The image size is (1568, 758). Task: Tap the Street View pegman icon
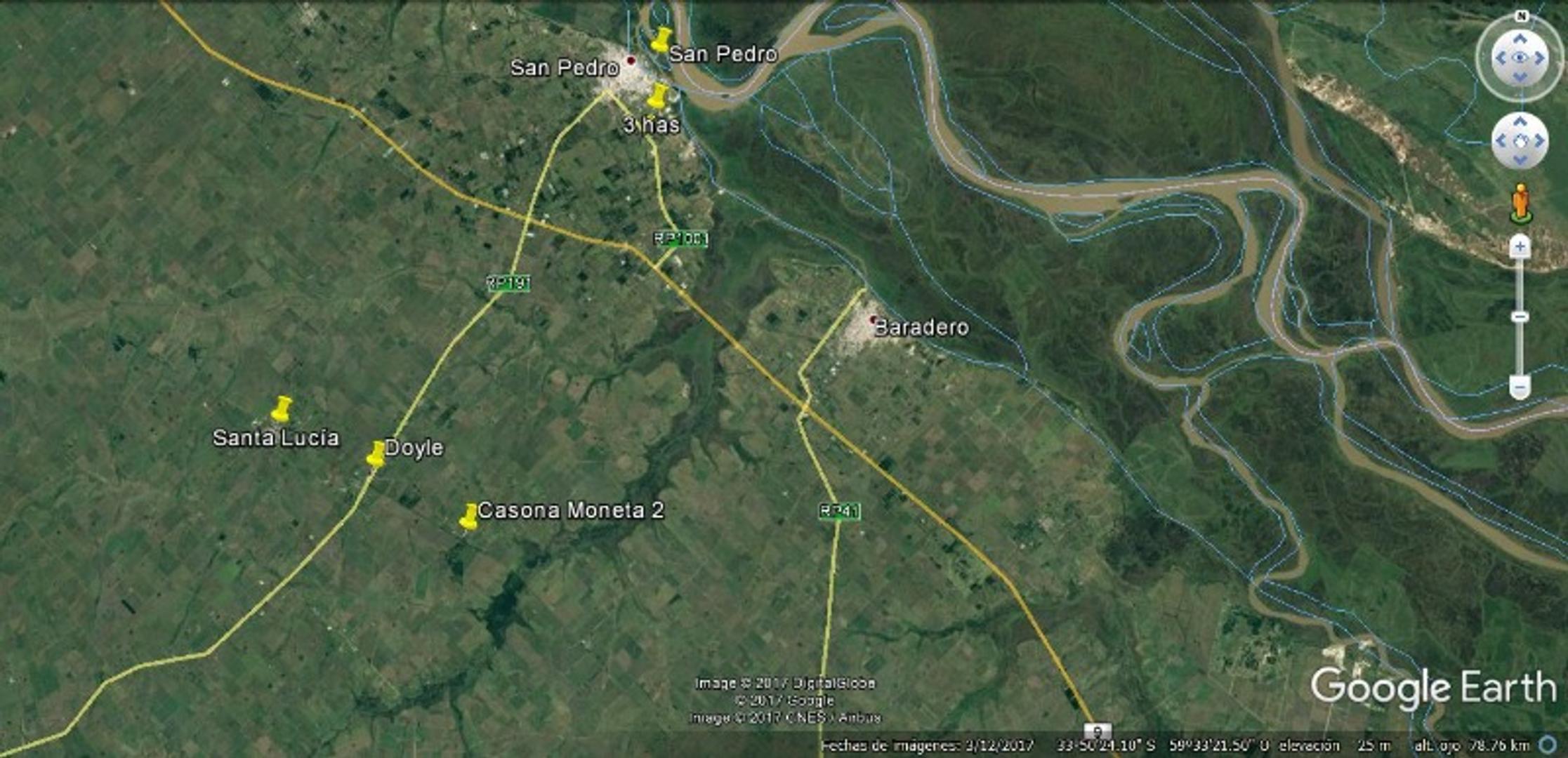coord(1520,202)
